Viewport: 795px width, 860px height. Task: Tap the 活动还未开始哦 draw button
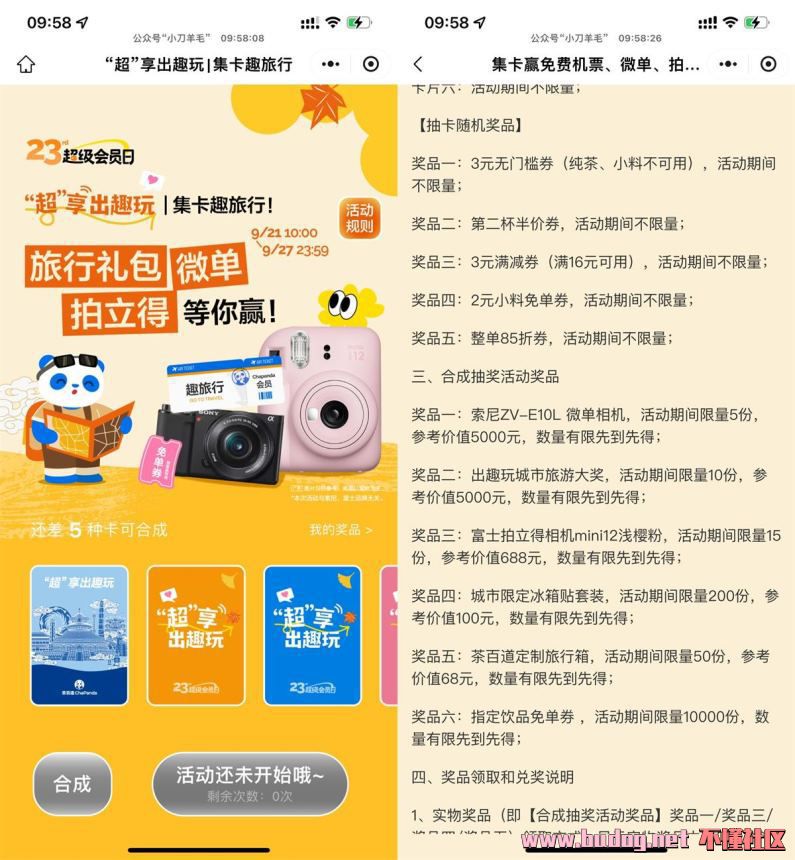250,784
